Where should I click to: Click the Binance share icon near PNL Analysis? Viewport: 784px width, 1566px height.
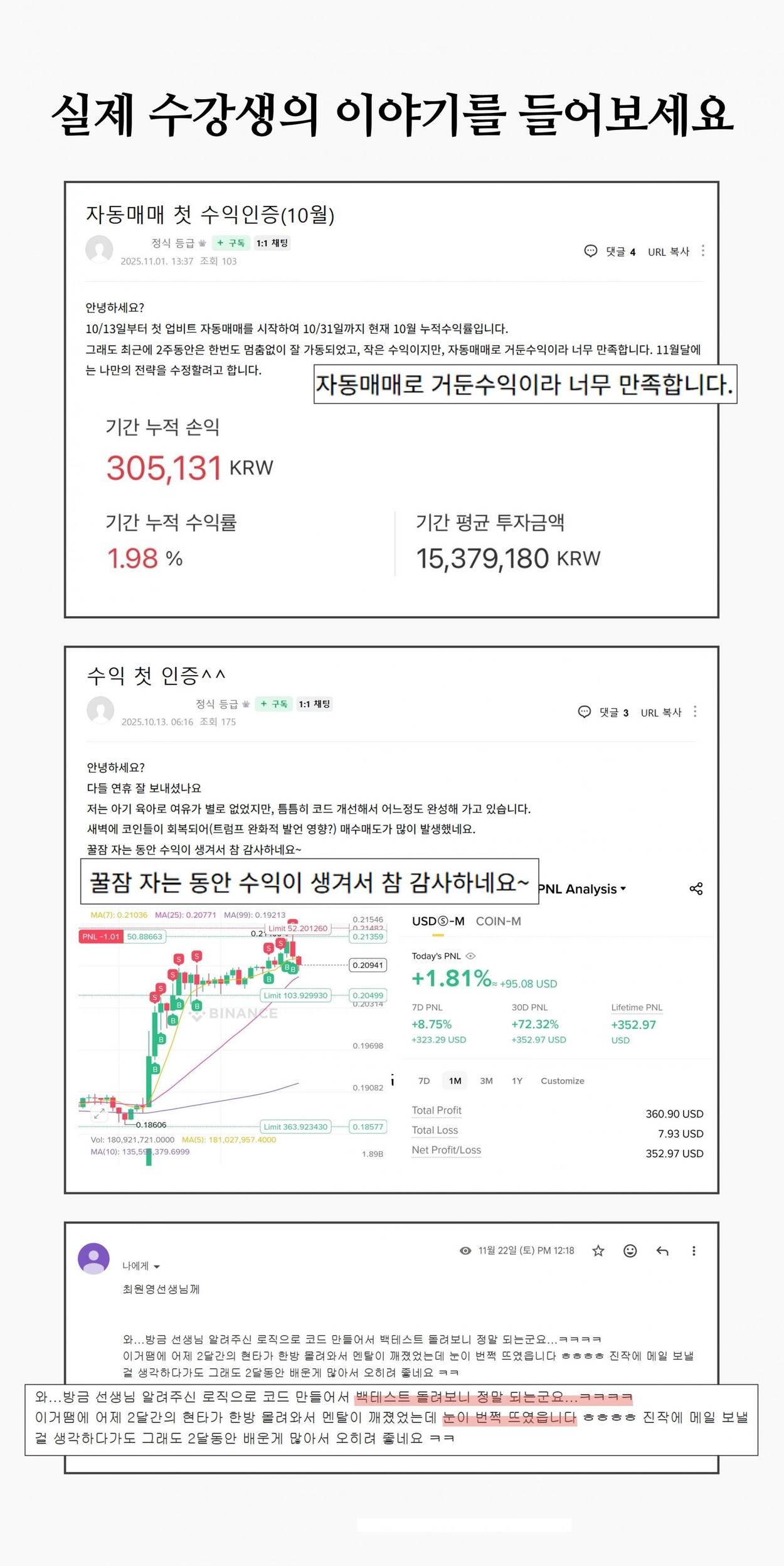pyautogui.click(x=696, y=889)
